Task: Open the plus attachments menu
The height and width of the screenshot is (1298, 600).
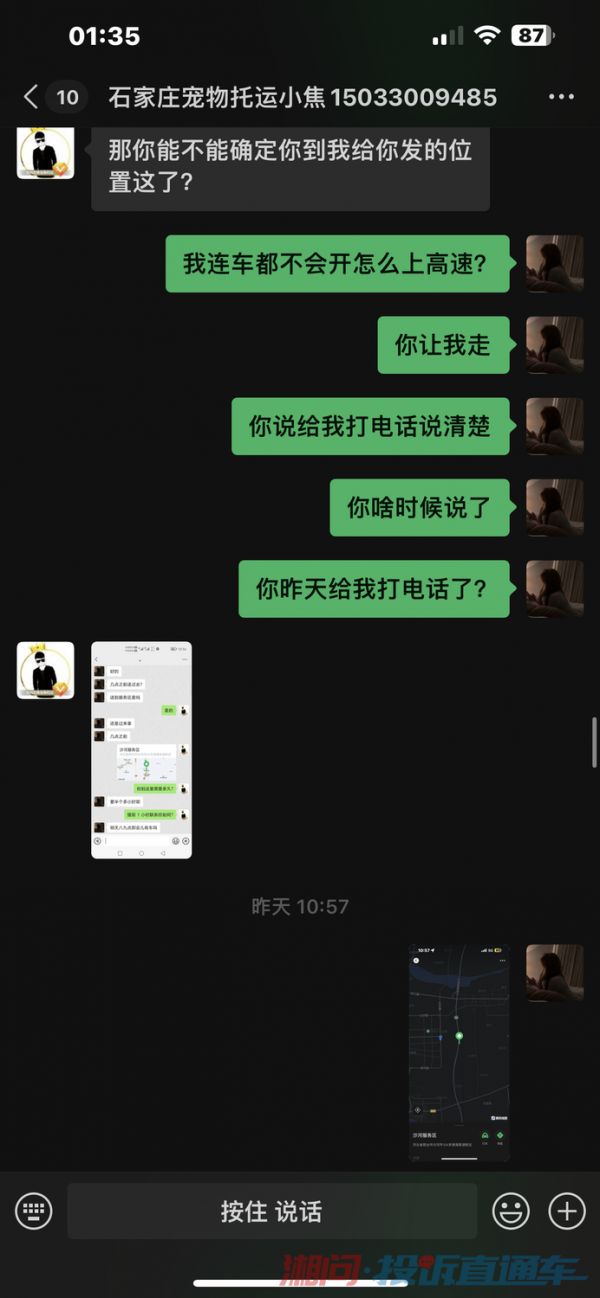Action: pyautogui.click(x=567, y=1211)
